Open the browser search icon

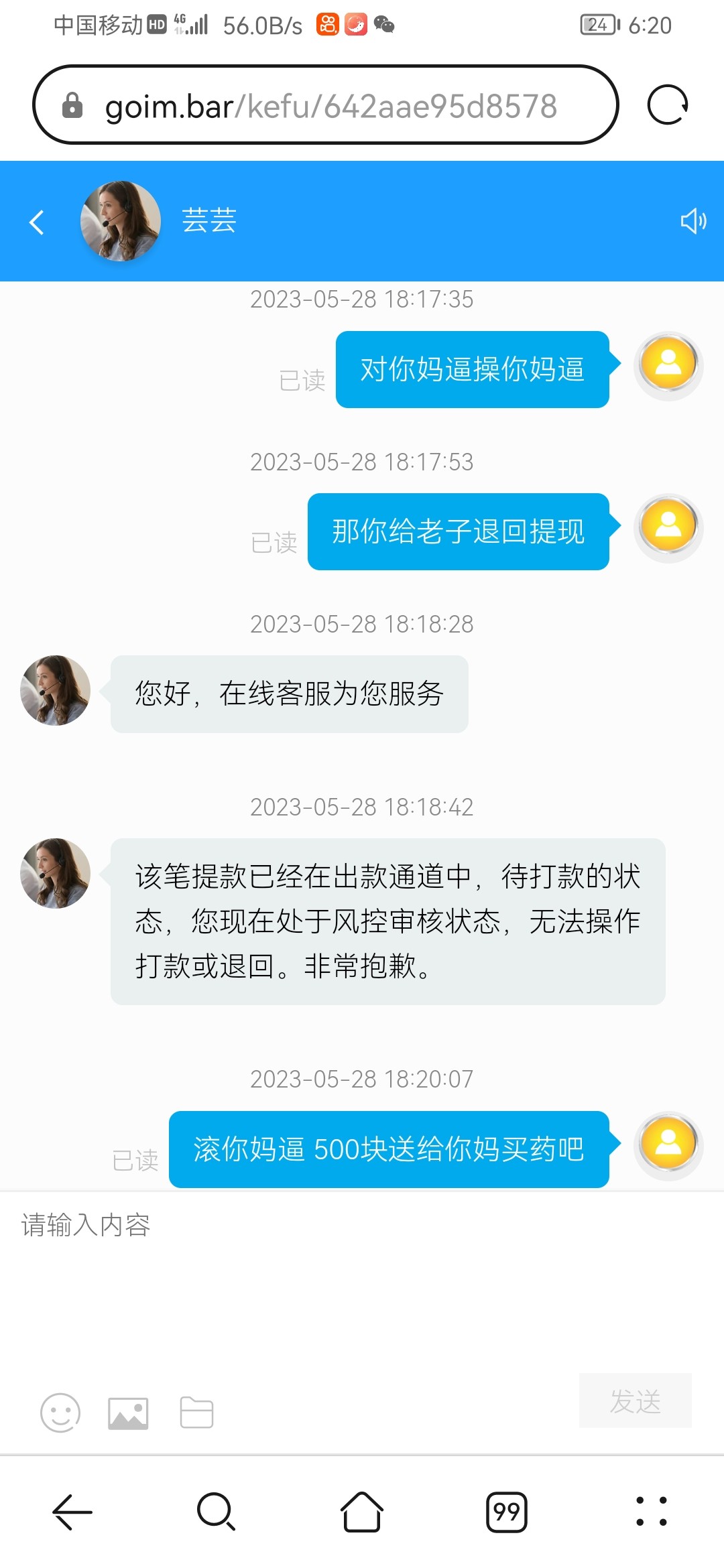[x=215, y=1512]
